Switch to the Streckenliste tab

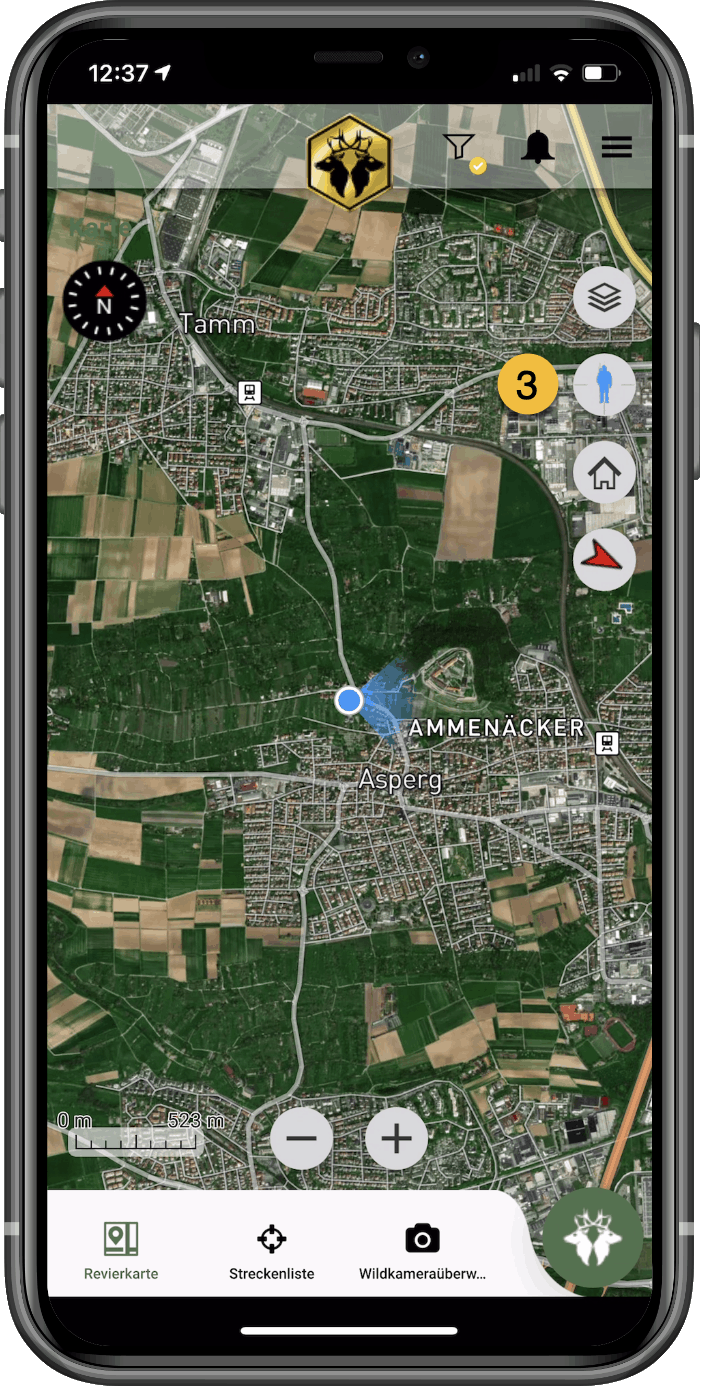coord(271,1250)
